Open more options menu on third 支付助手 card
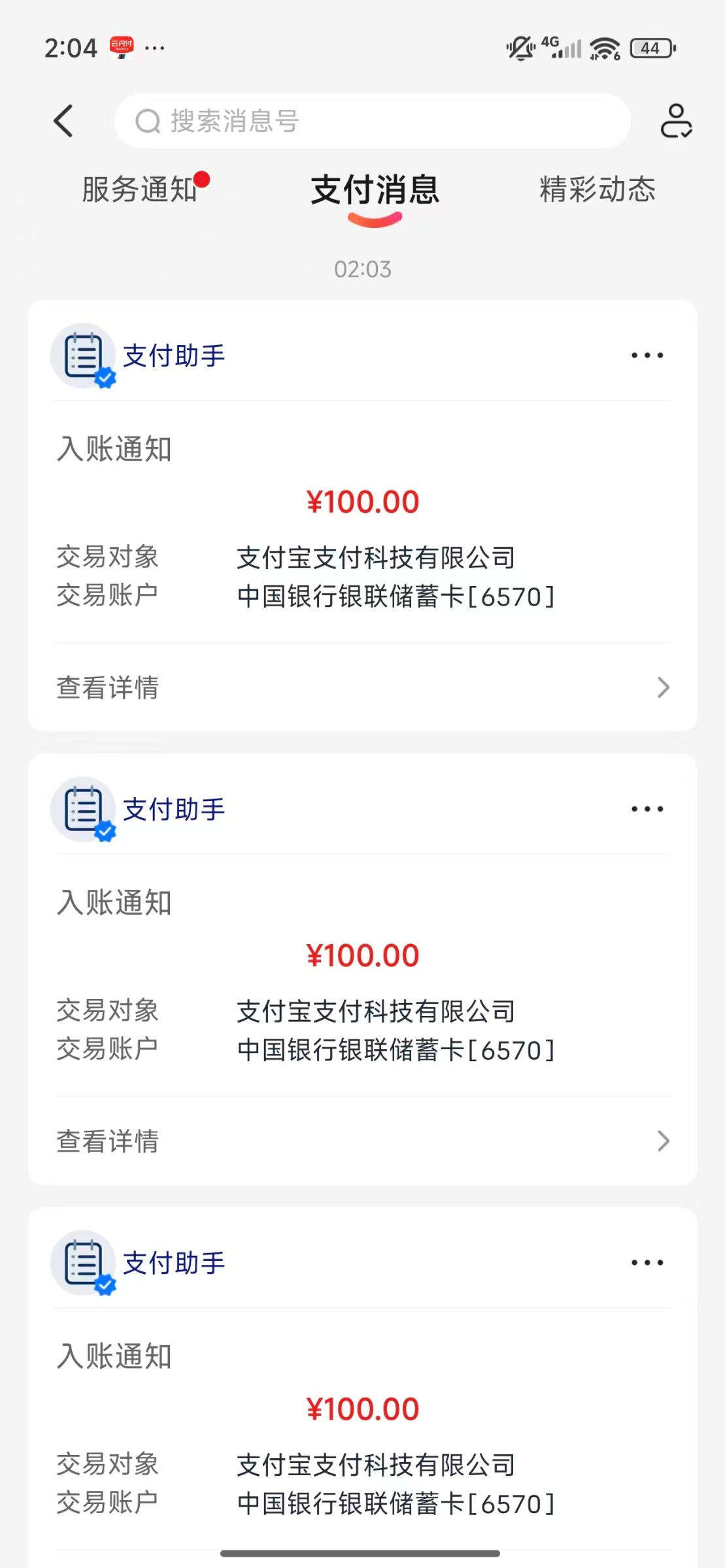Image resolution: width=725 pixels, height=1568 pixels. [646, 1262]
